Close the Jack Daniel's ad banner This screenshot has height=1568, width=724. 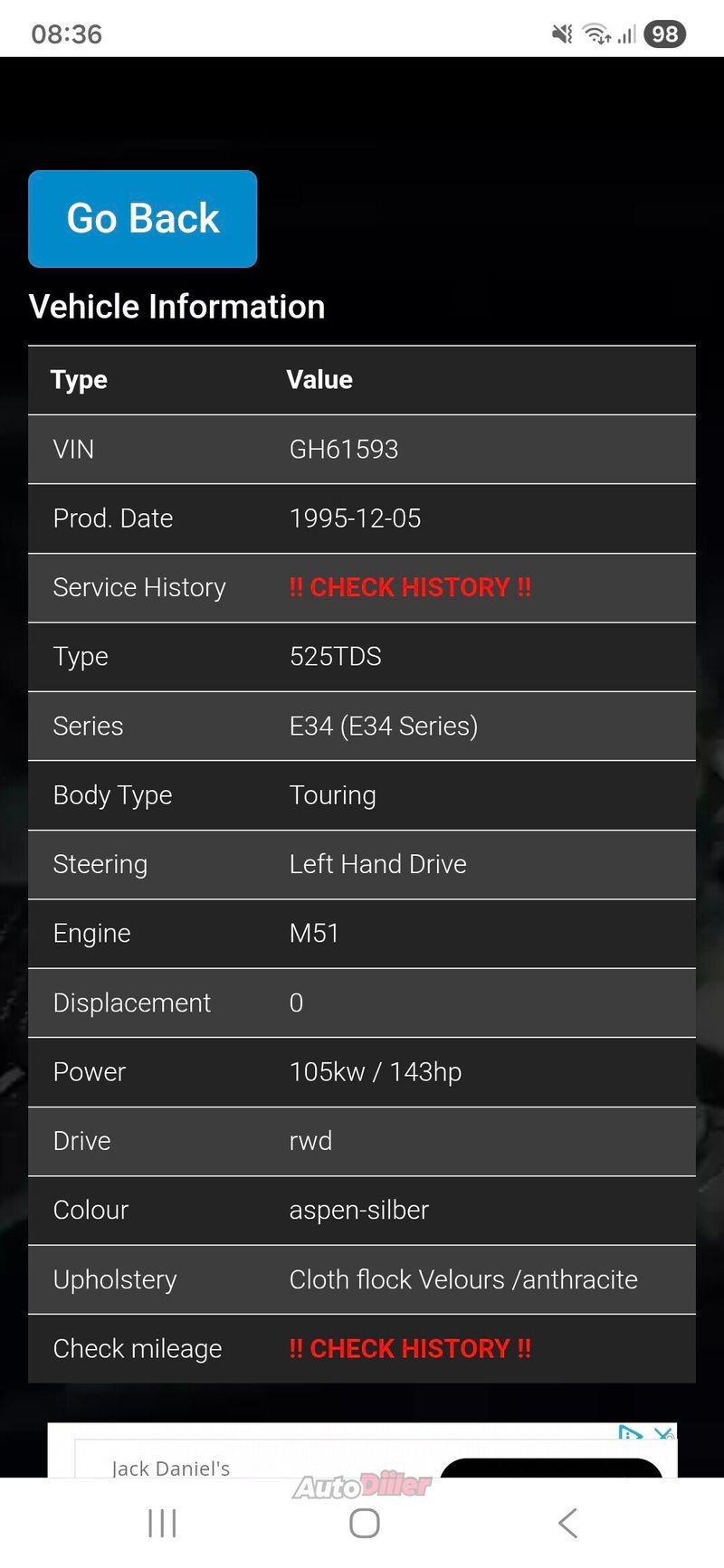(x=664, y=1434)
